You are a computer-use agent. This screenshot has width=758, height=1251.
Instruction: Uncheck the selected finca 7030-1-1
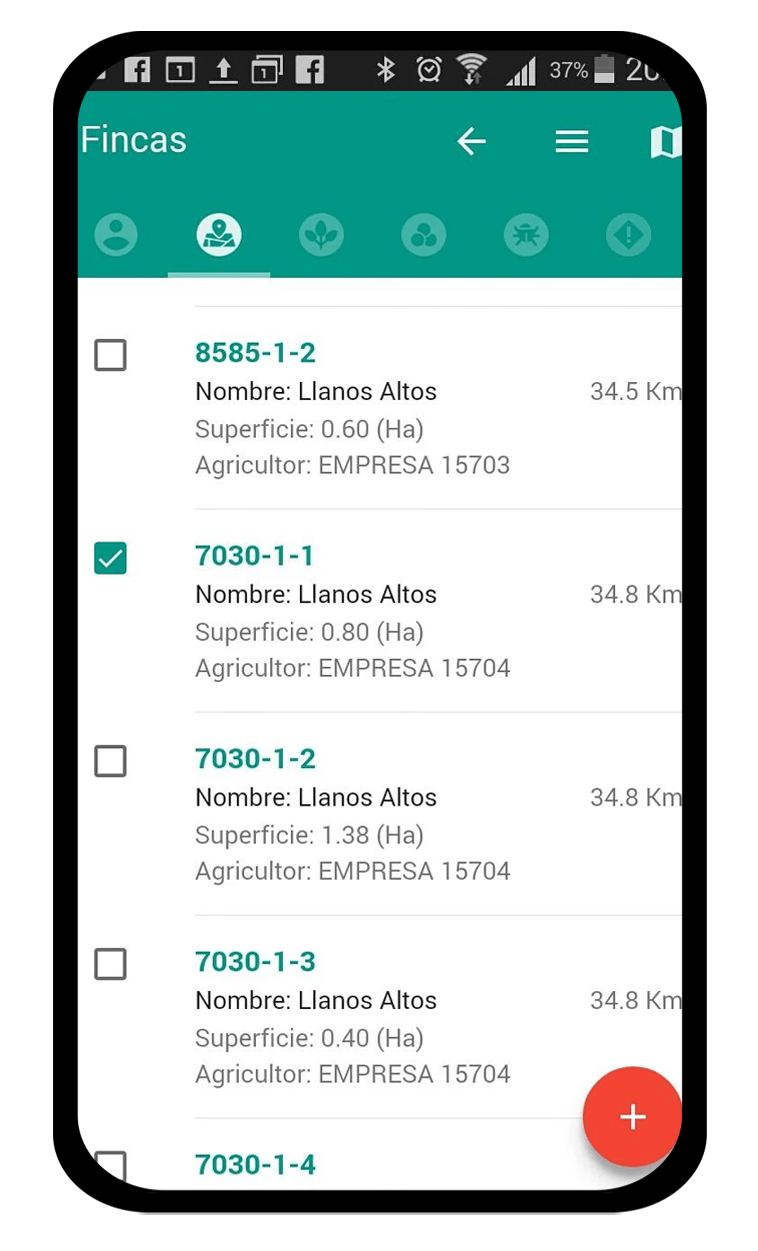click(x=110, y=558)
